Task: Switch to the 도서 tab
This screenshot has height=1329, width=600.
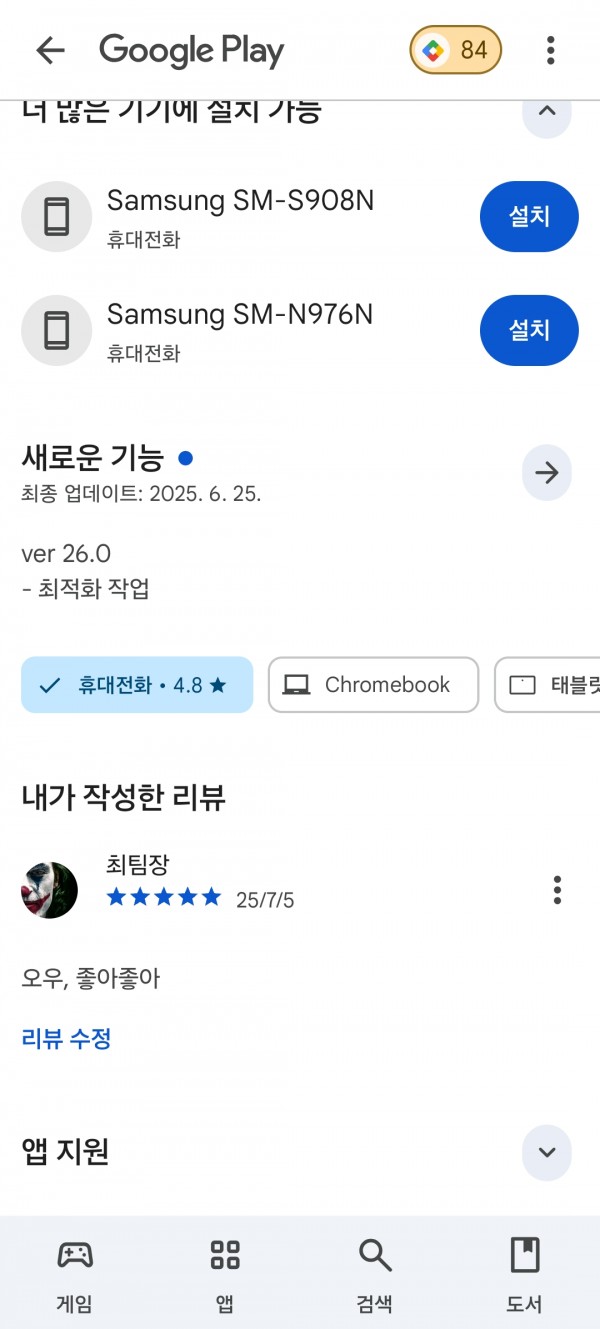Action: tap(525, 1273)
